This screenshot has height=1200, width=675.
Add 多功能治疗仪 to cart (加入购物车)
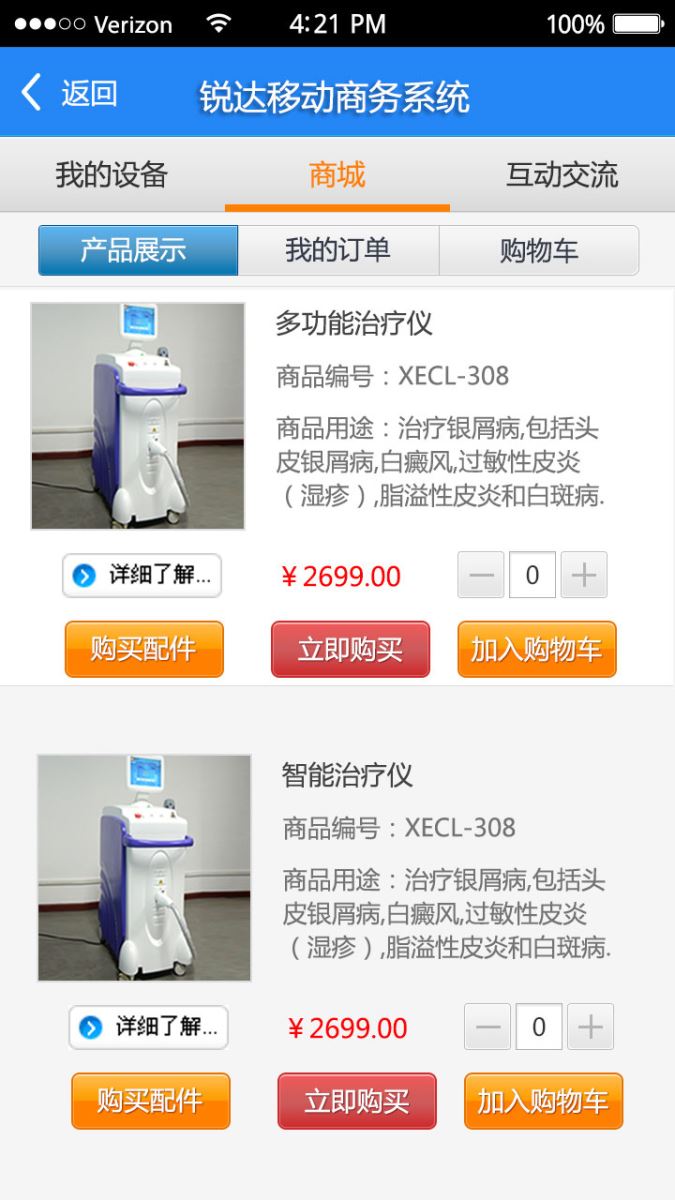click(537, 649)
